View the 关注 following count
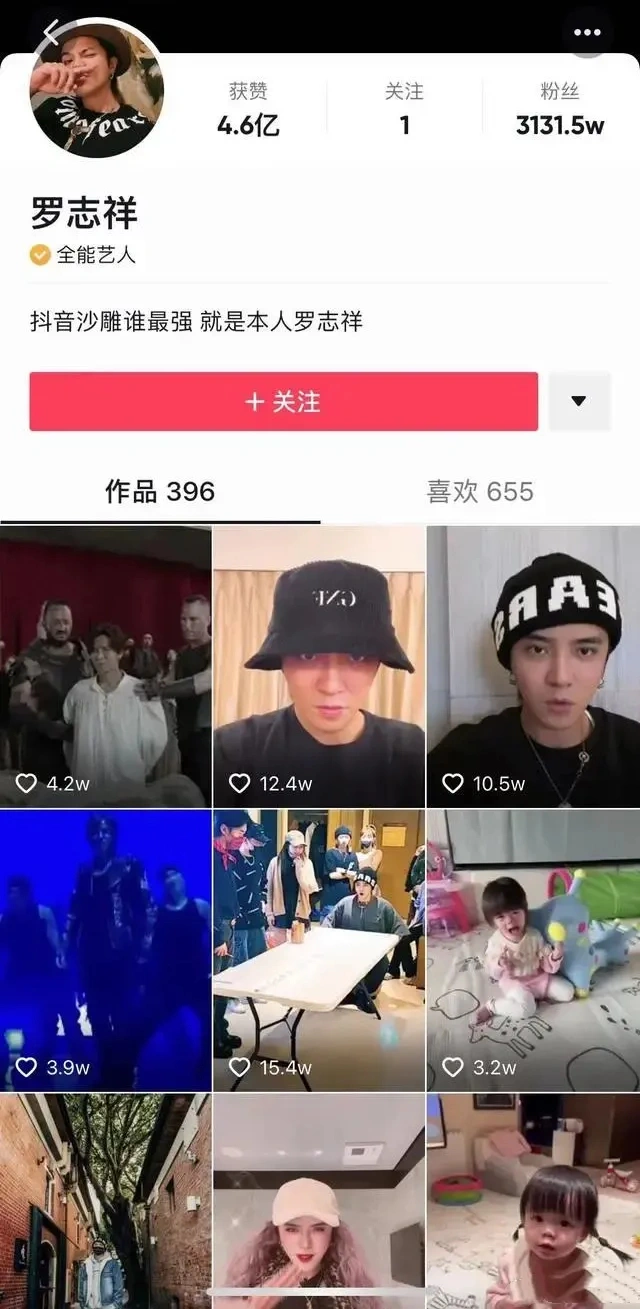Screen dimensions: 640x1309 click(x=404, y=109)
